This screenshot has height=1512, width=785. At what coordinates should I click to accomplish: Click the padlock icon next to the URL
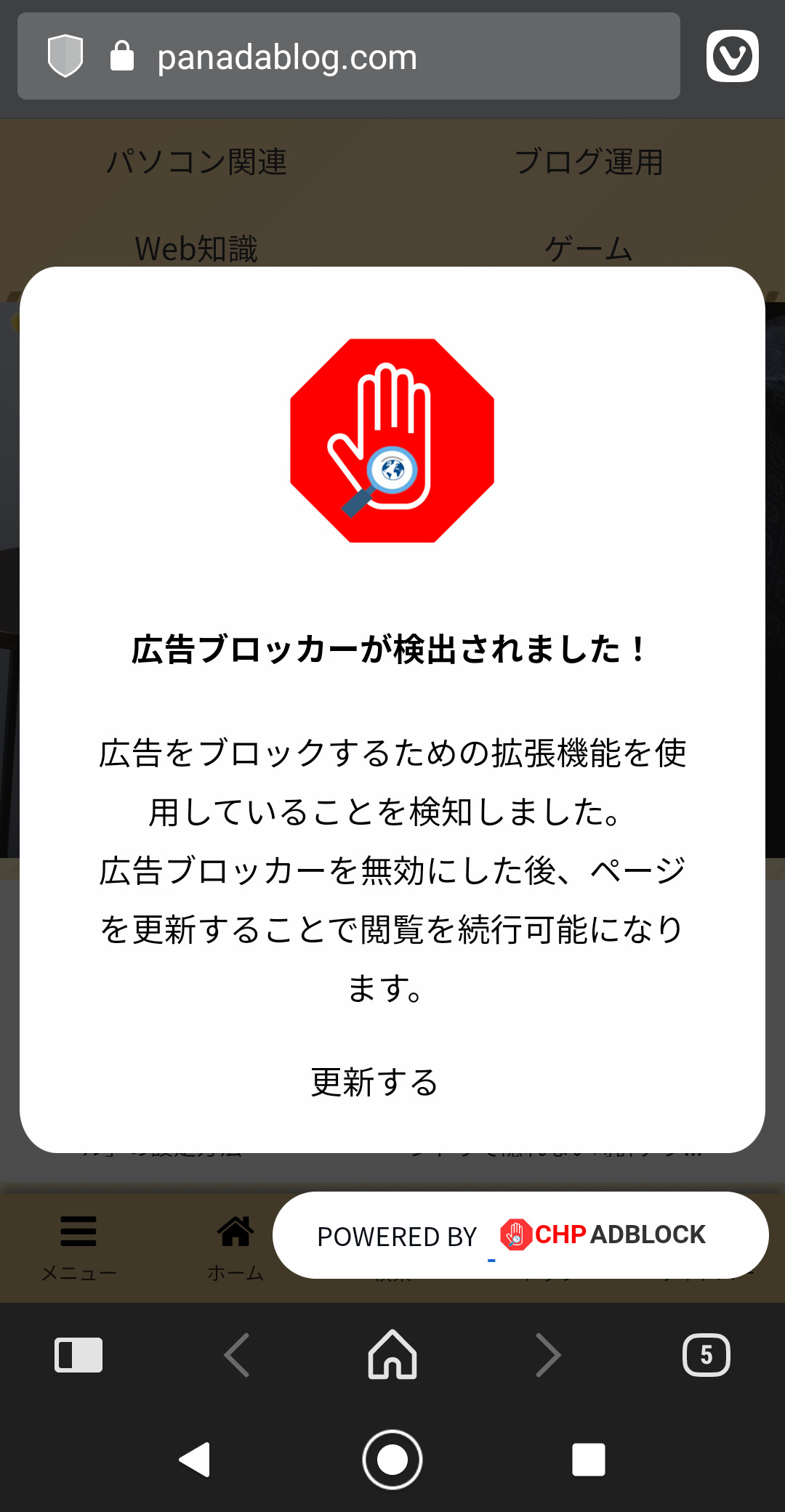pos(122,56)
